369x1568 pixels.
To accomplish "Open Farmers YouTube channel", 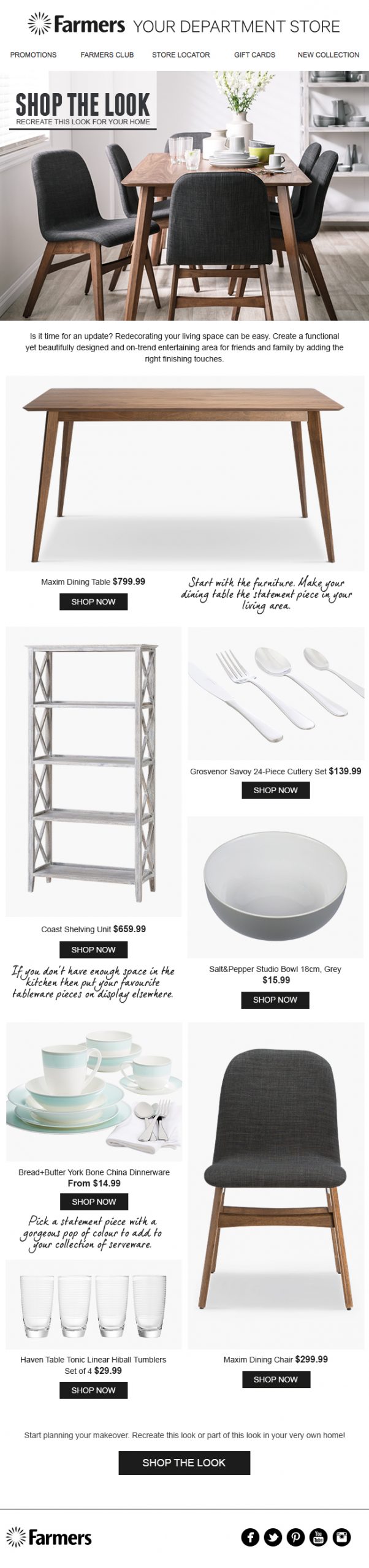I will click(x=318, y=1537).
